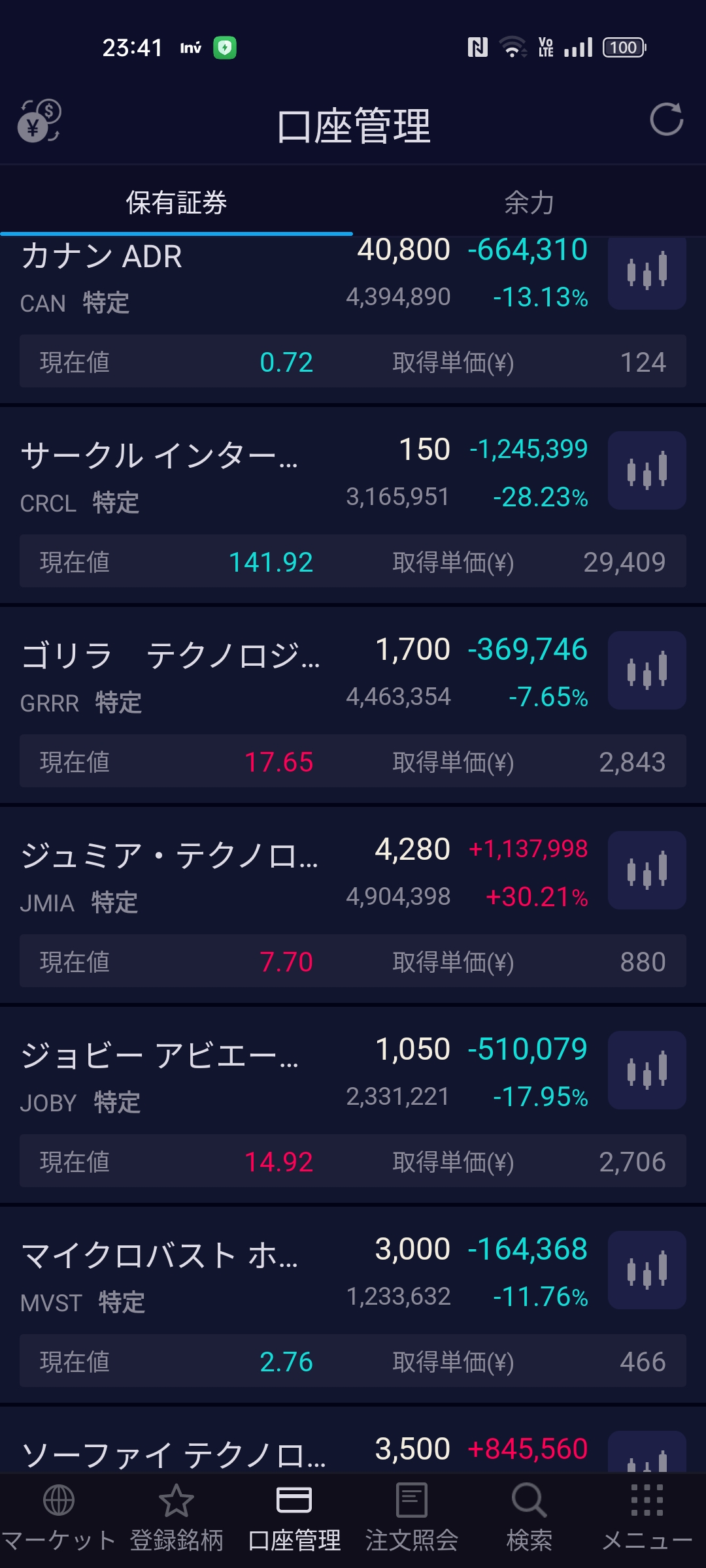Refresh the account data
706x1568 pixels.
666,120
